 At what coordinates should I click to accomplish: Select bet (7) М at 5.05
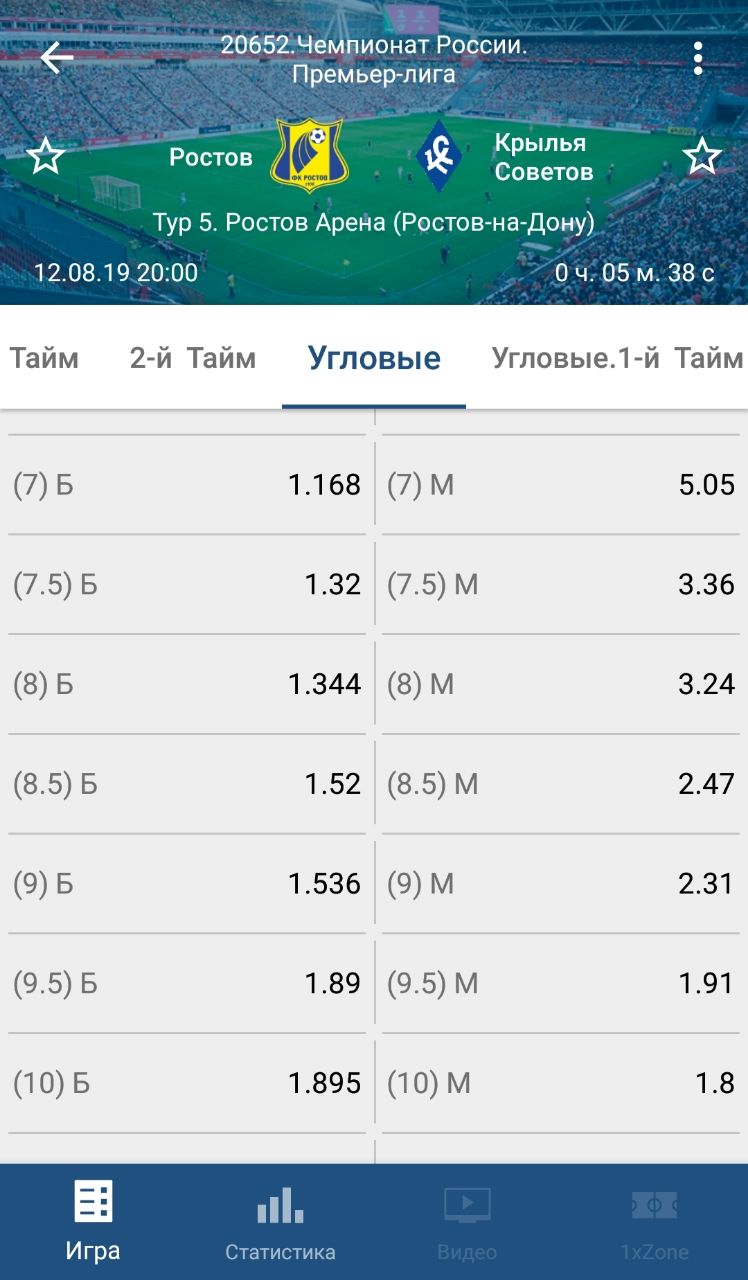coord(561,485)
